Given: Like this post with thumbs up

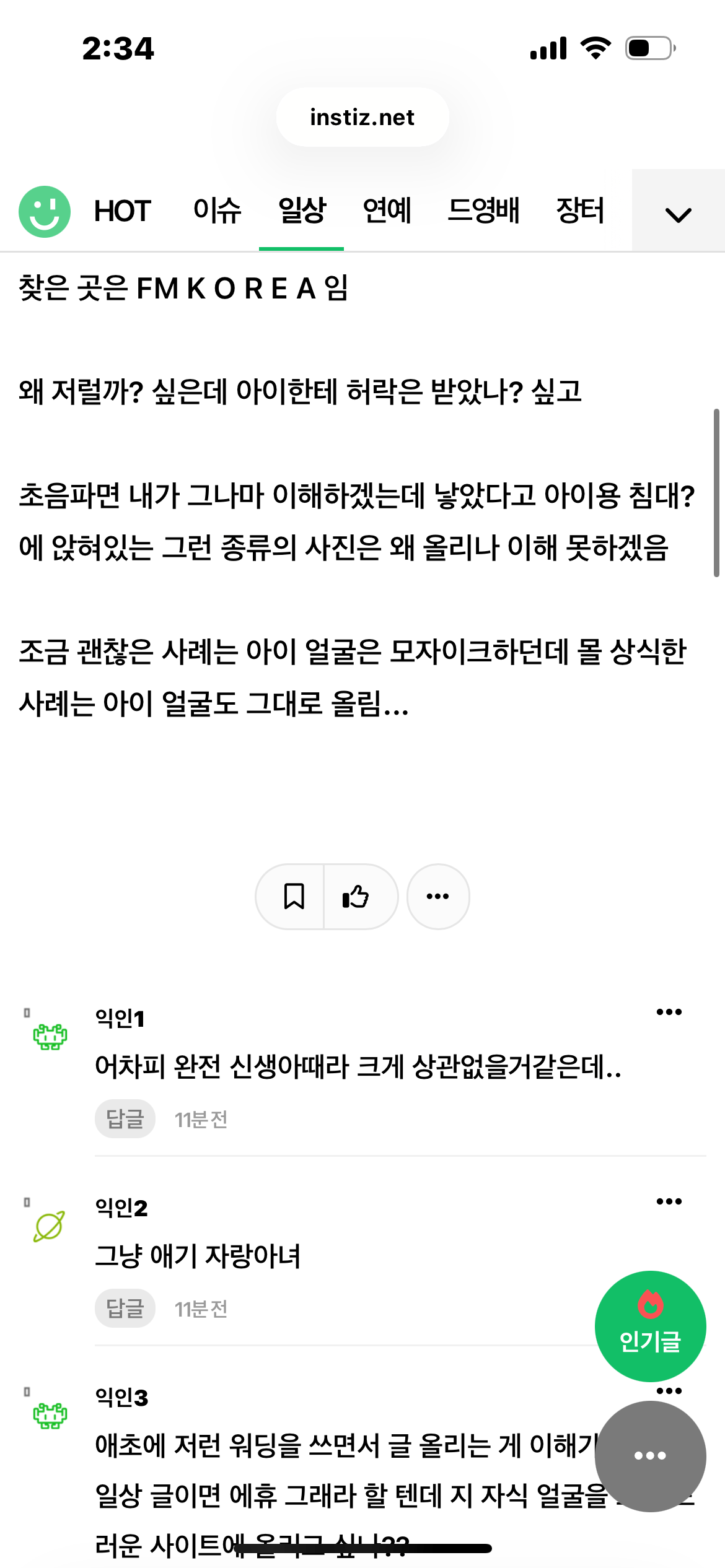Looking at the screenshot, I should pyautogui.click(x=356, y=896).
